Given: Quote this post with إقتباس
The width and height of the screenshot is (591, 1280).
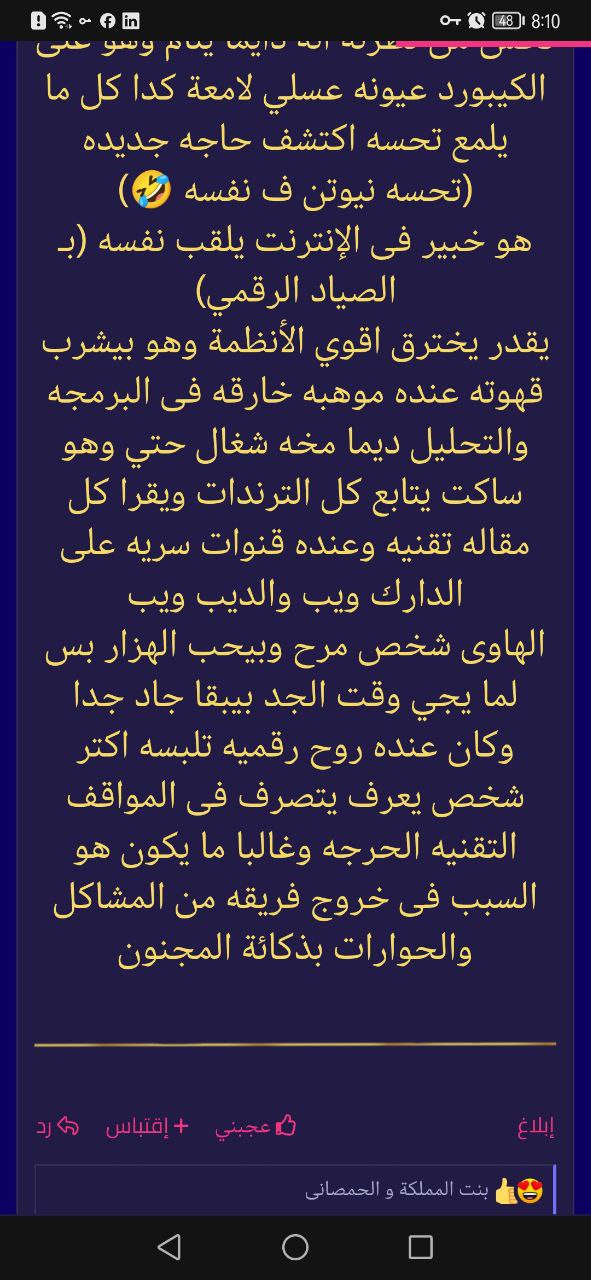Looking at the screenshot, I should coord(148,1127).
